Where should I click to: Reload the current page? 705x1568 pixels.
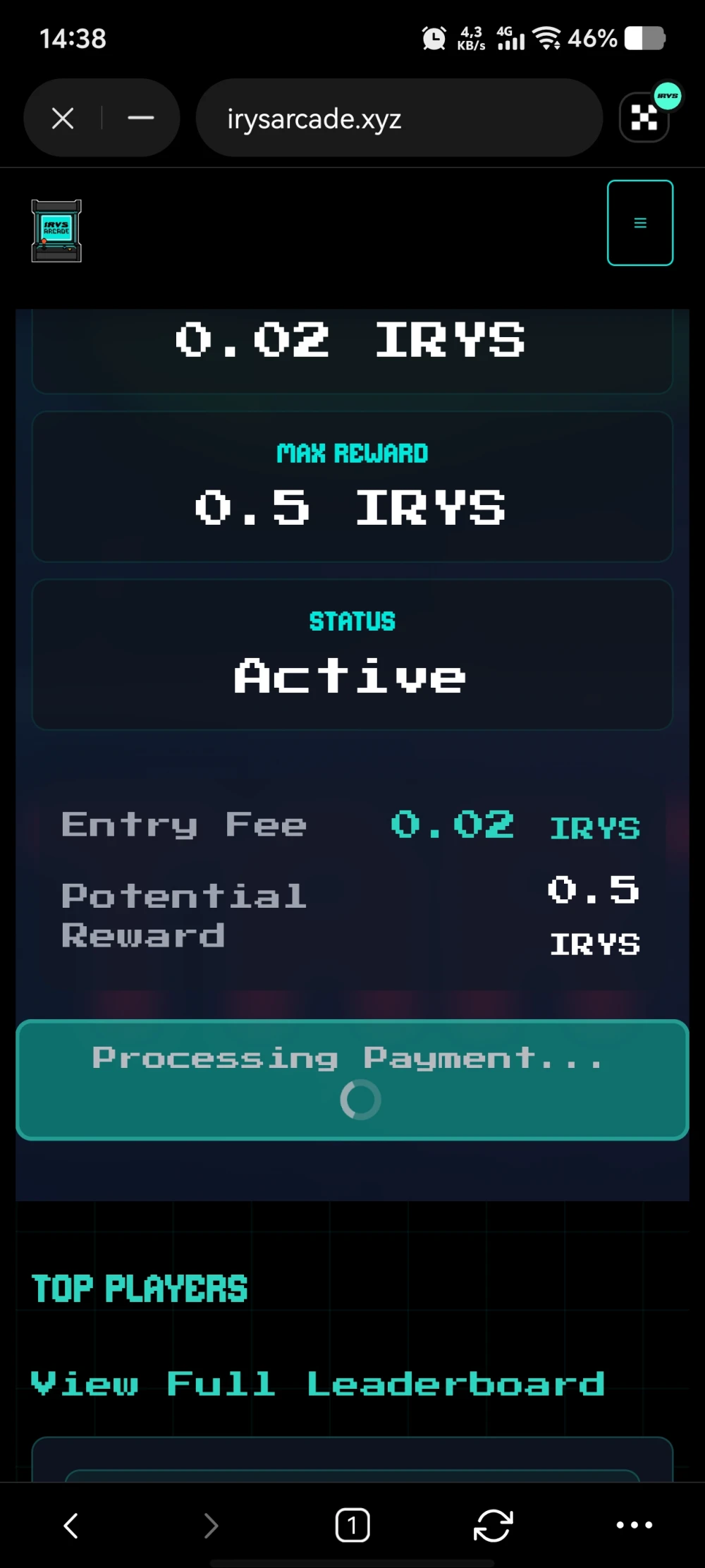pyautogui.click(x=493, y=1525)
